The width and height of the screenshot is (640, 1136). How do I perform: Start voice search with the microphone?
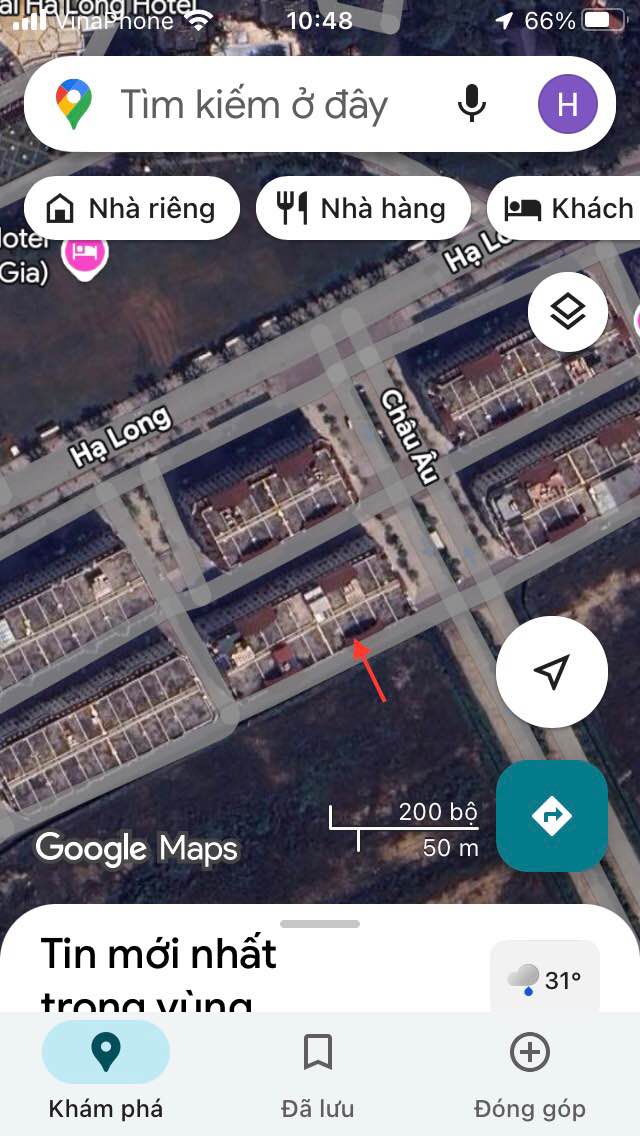(x=471, y=104)
